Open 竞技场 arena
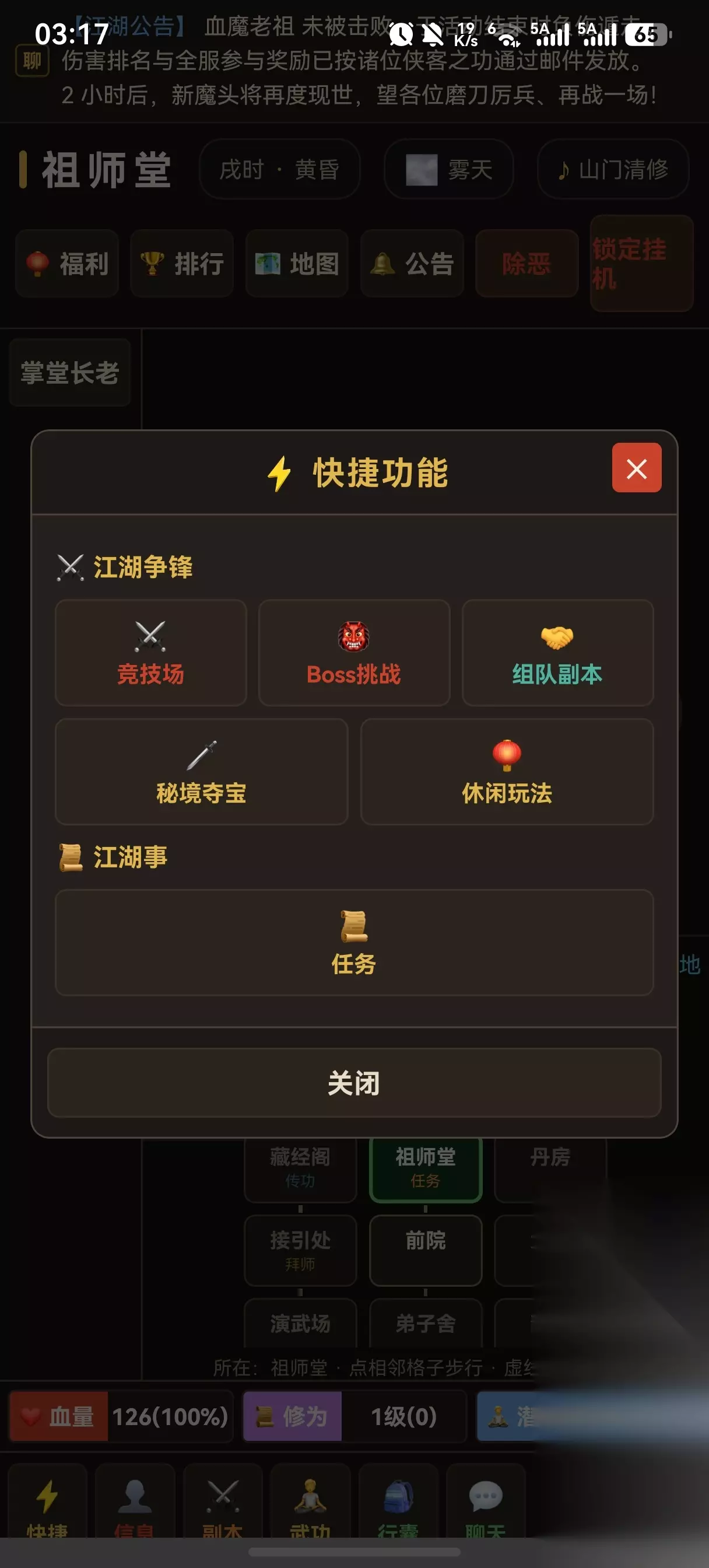709x1568 pixels. tap(151, 653)
